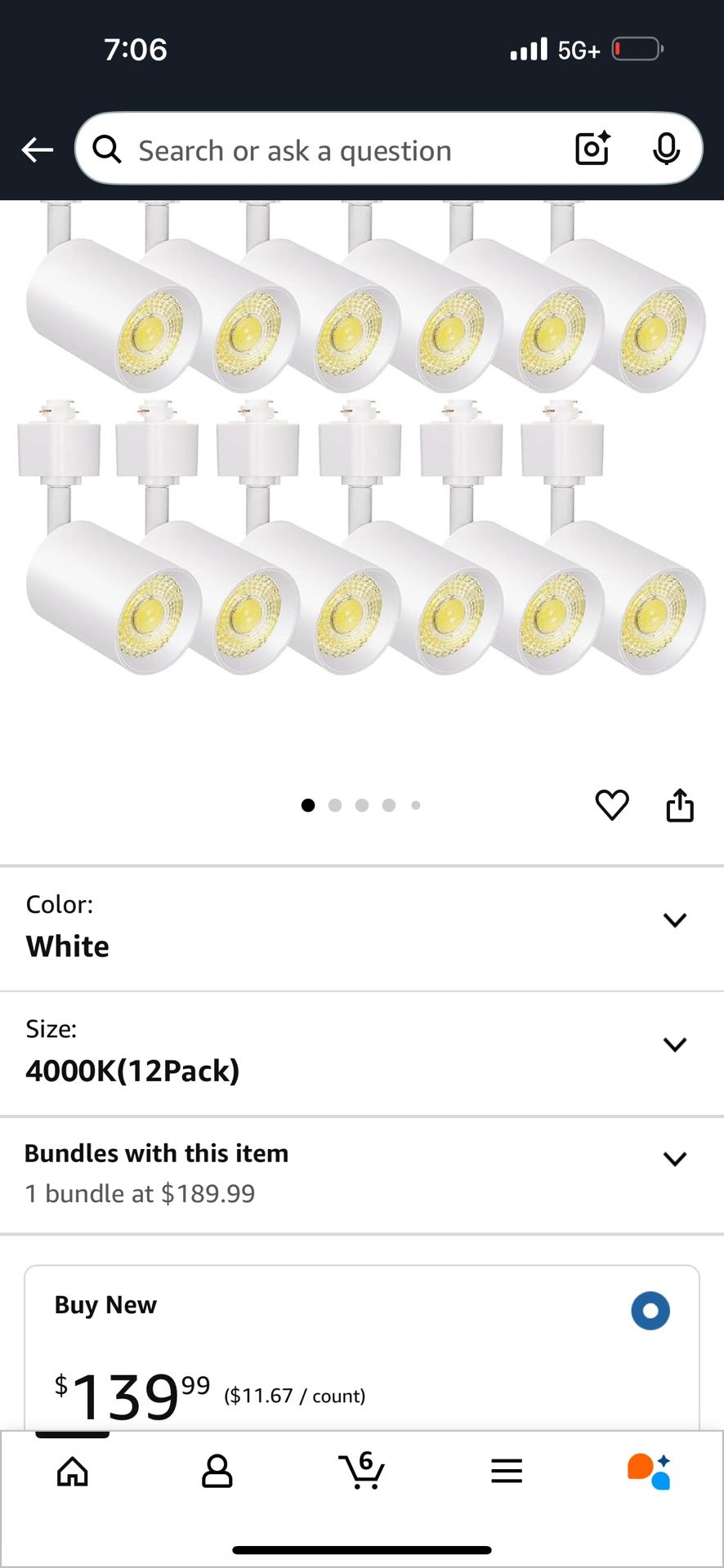The width and height of the screenshot is (724, 1568).
Task: Tap the camera icon for image search
Action: [x=592, y=149]
